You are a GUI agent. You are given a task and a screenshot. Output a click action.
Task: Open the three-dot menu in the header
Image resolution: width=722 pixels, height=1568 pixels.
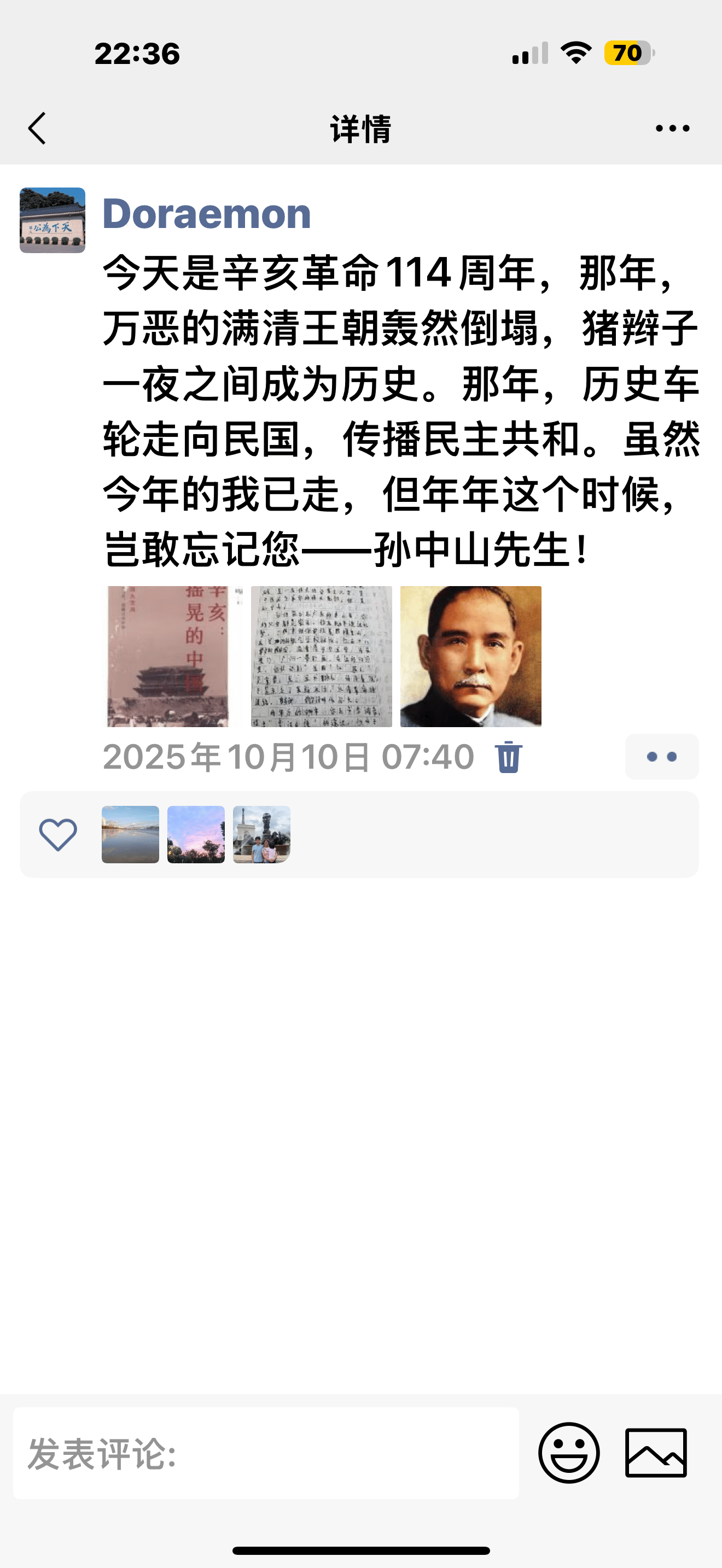[672, 128]
